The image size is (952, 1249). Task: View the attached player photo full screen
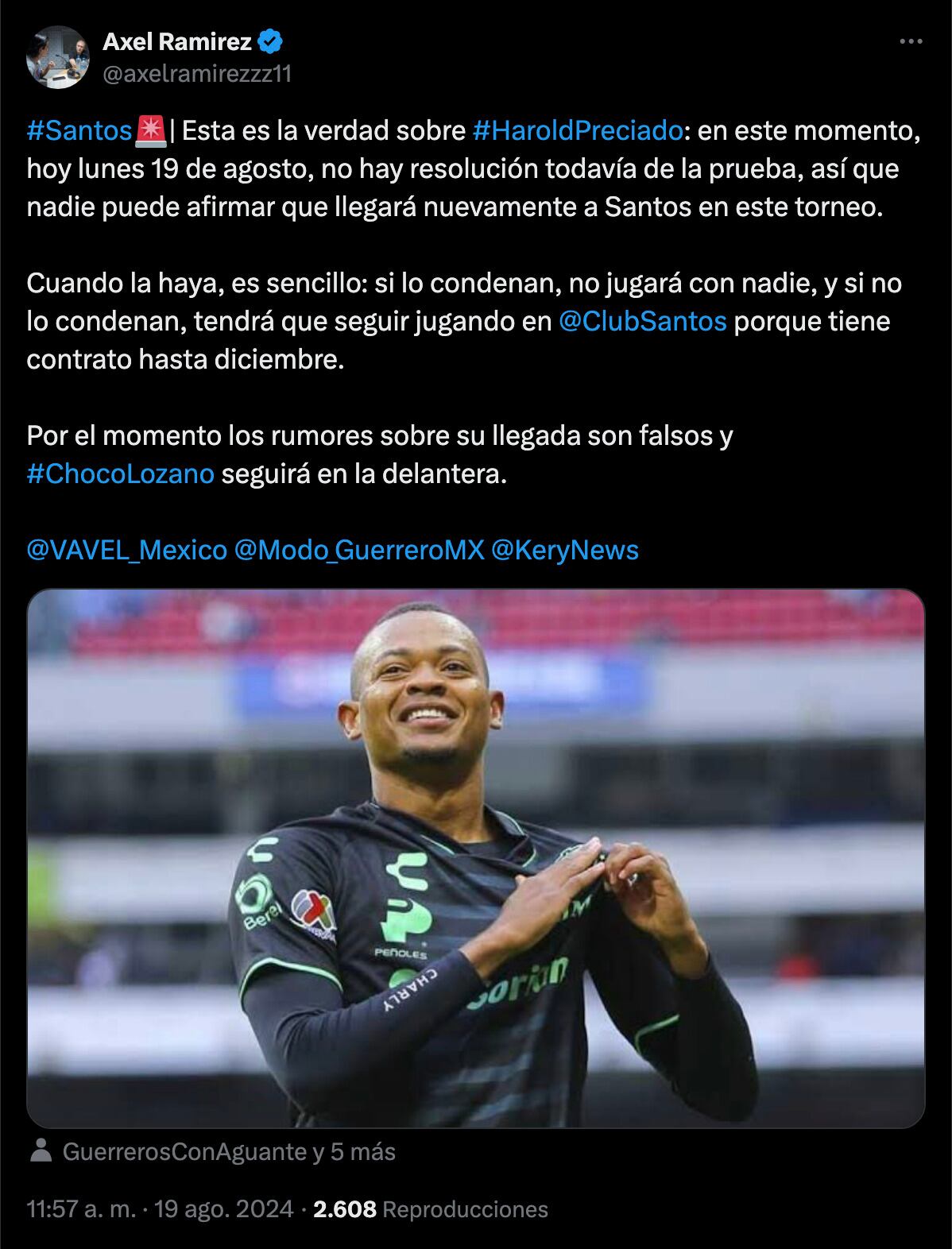click(475, 858)
